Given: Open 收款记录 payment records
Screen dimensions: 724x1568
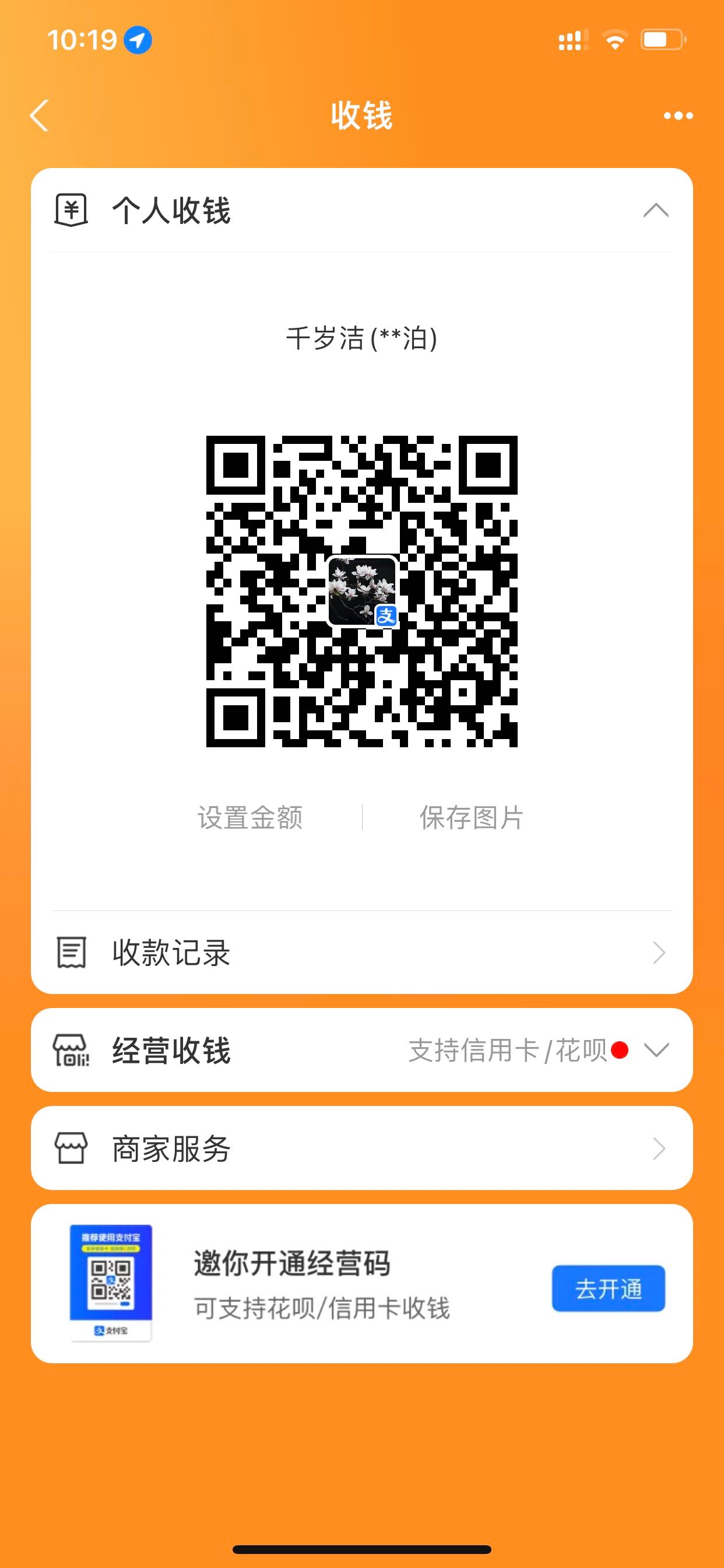Looking at the screenshot, I should [361, 953].
